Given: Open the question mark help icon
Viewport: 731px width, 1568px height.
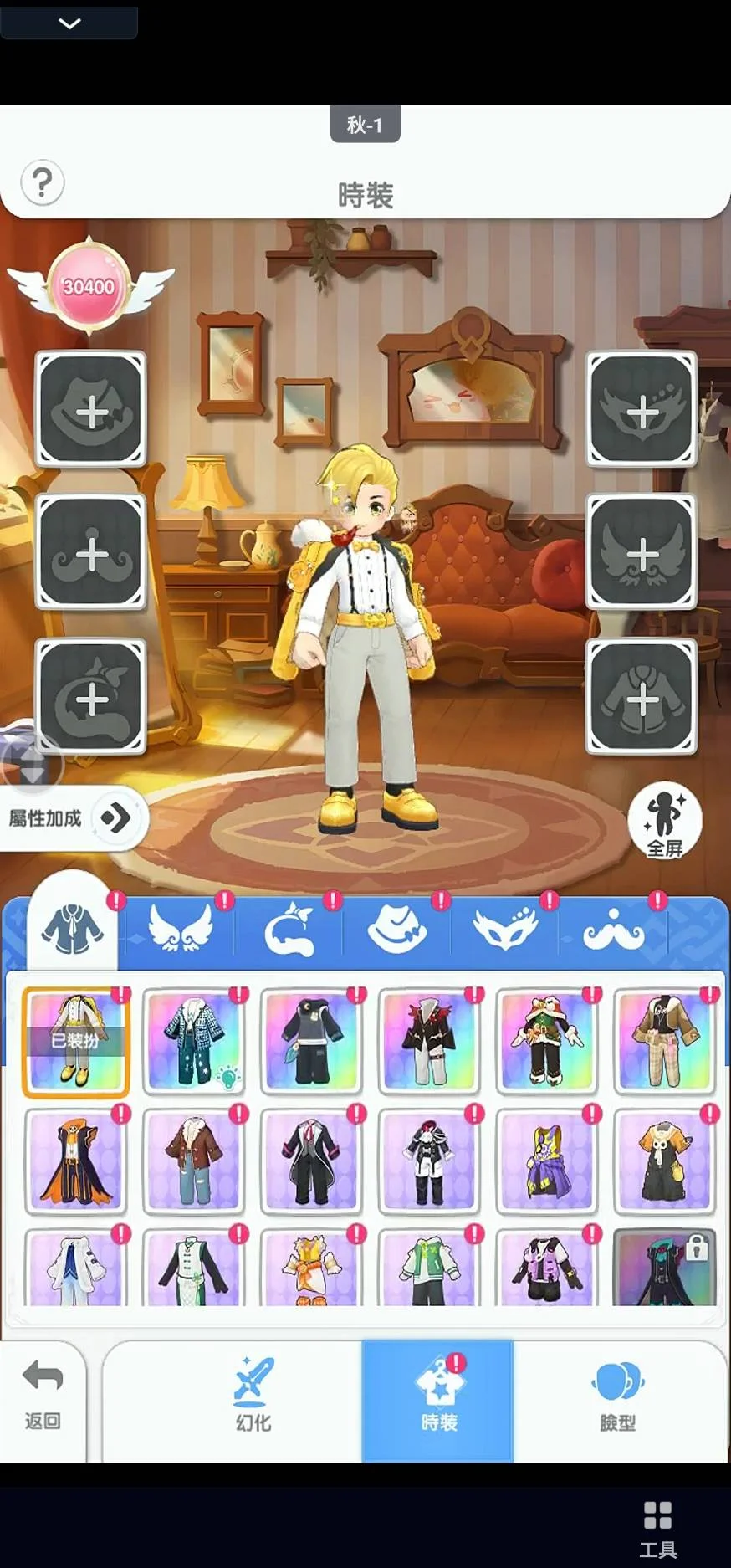Looking at the screenshot, I should (x=42, y=182).
